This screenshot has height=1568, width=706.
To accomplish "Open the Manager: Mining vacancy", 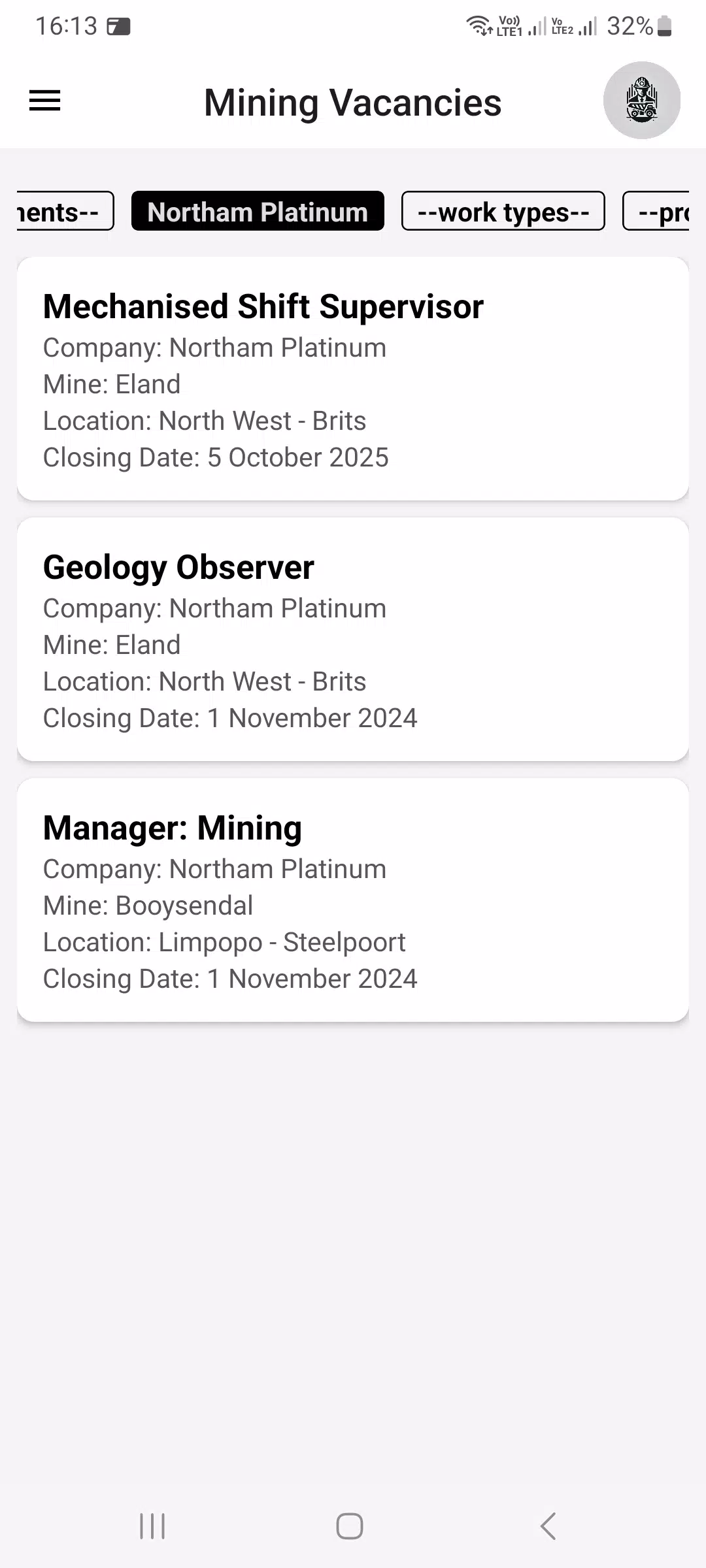I will click(x=353, y=900).
